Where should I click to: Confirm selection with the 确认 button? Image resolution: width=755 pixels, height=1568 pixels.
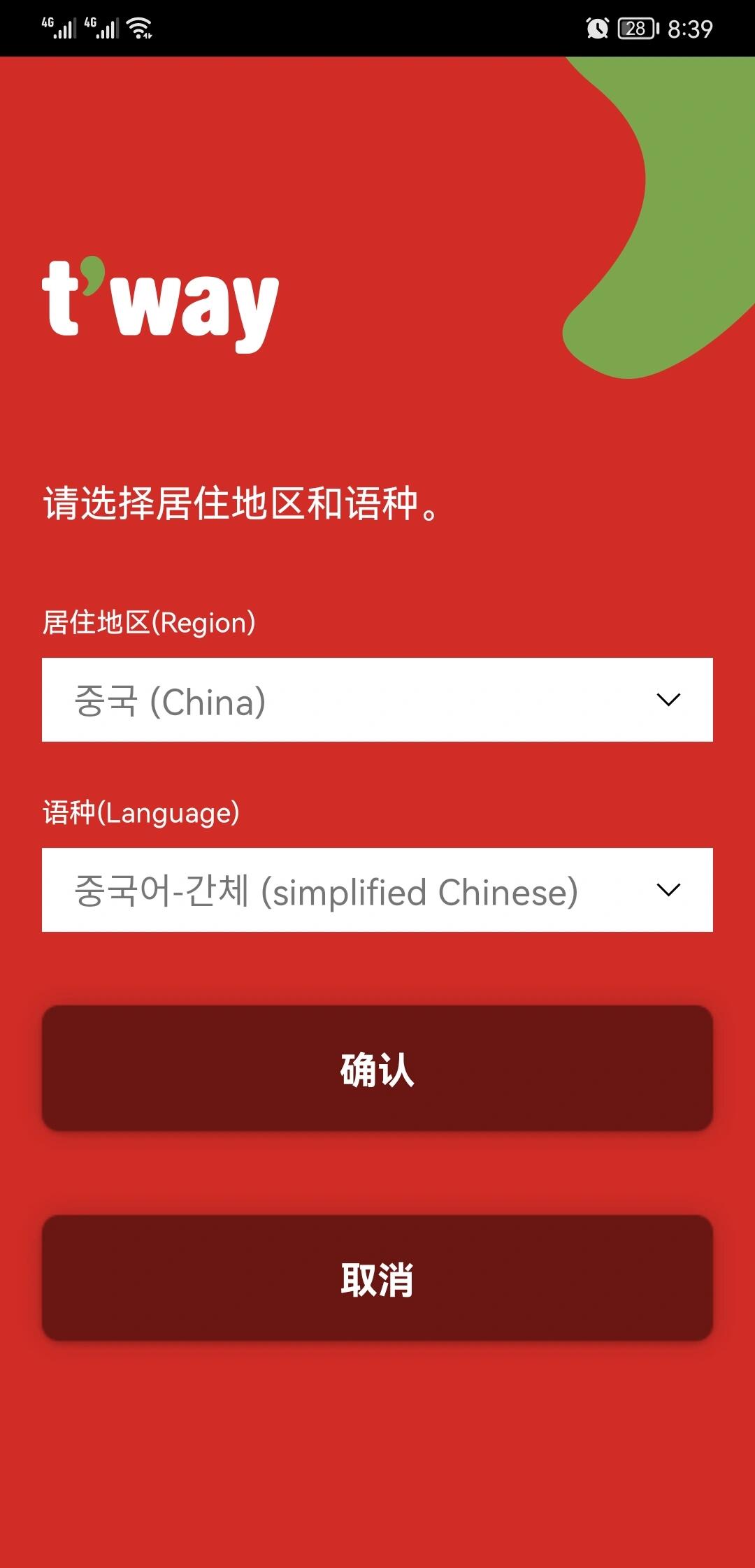tap(377, 1068)
